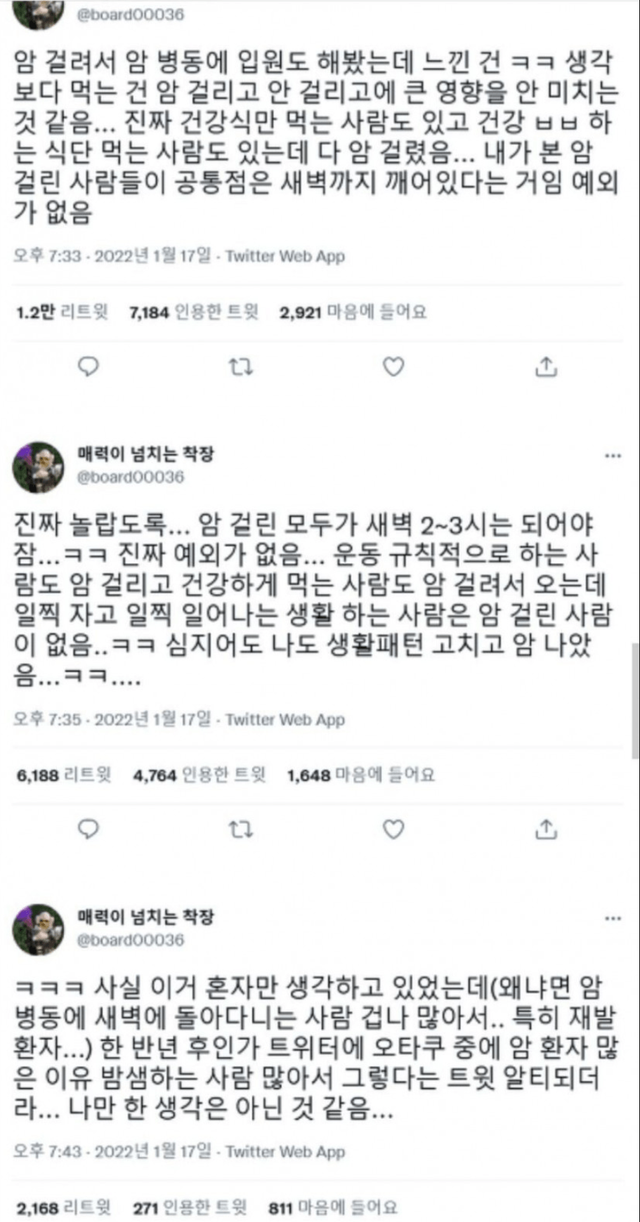The height and width of the screenshot is (1222, 640).
Task: Open more options on the 오후 7:35 tweet
Action: pyautogui.click(x=613, y=454)
